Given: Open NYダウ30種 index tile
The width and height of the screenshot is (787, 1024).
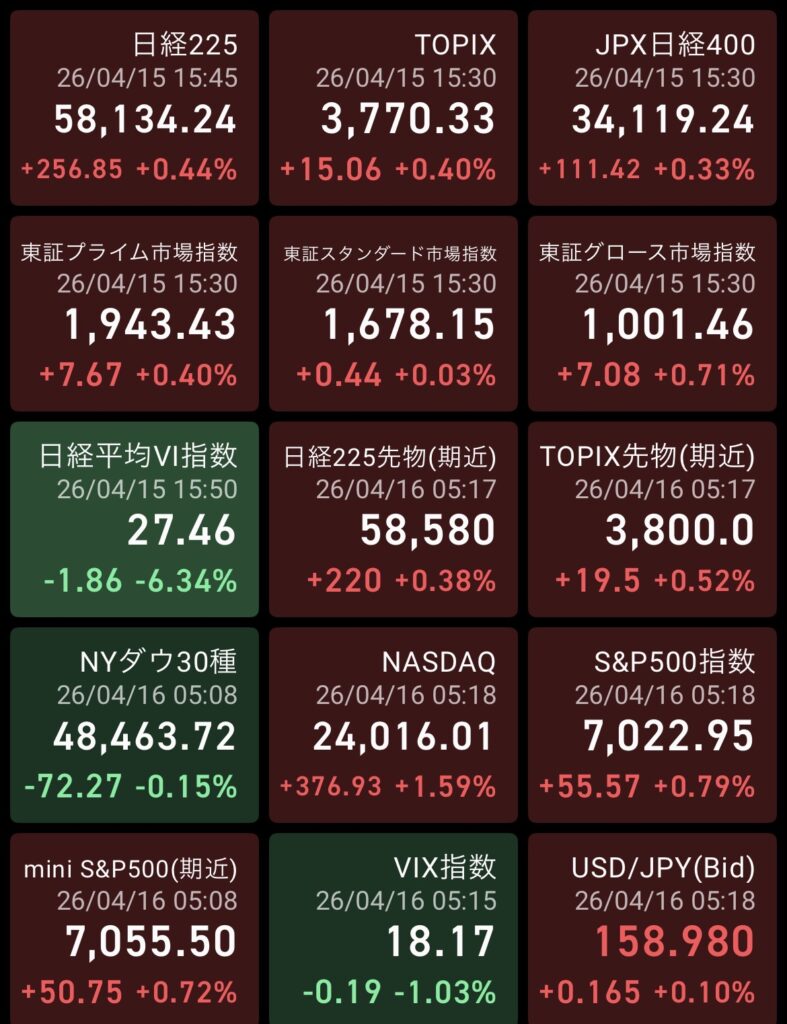Looking at the screenshot, I should 134,724.
